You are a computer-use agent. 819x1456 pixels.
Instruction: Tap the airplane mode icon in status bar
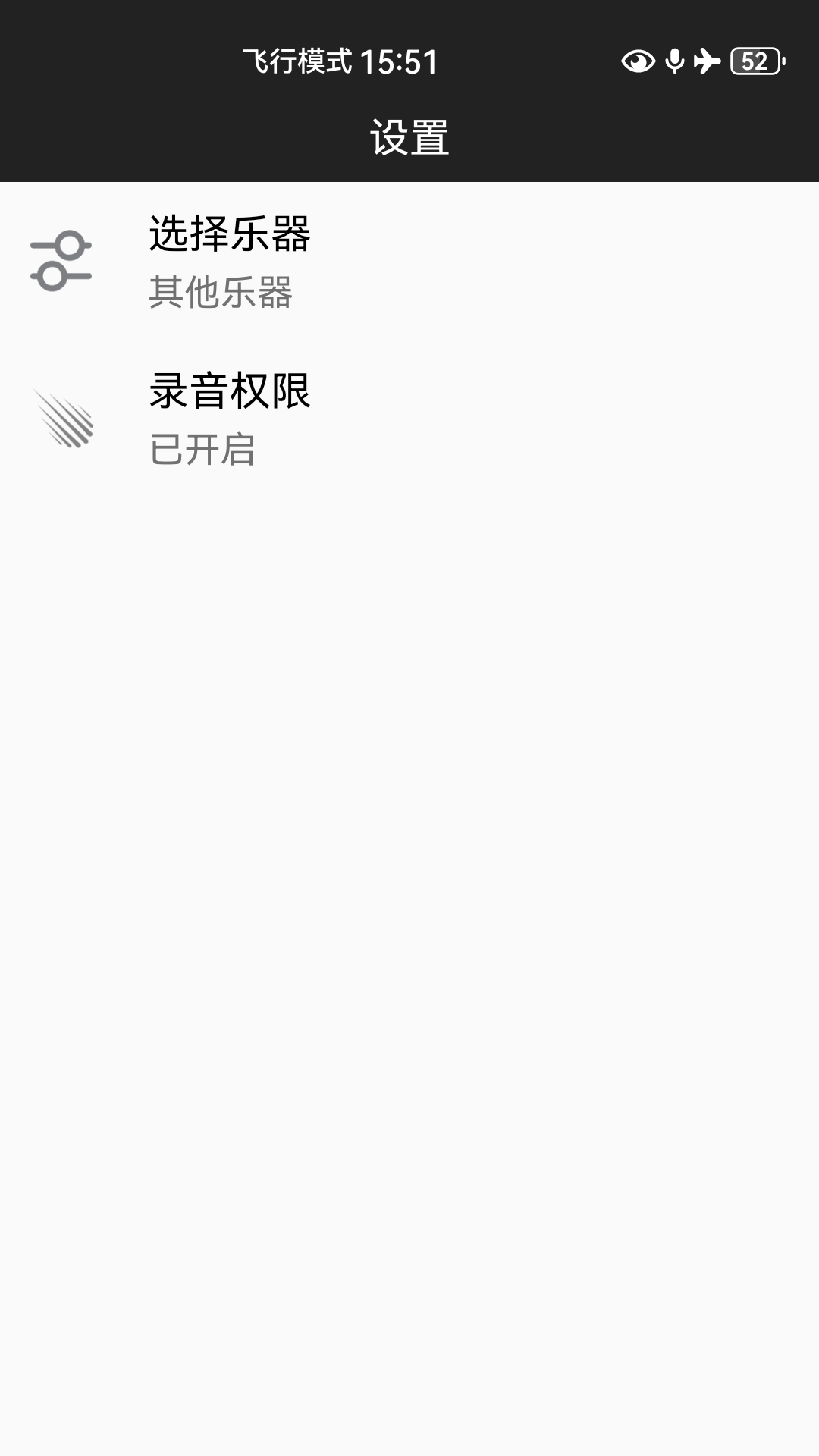click(x=707, y=61)
